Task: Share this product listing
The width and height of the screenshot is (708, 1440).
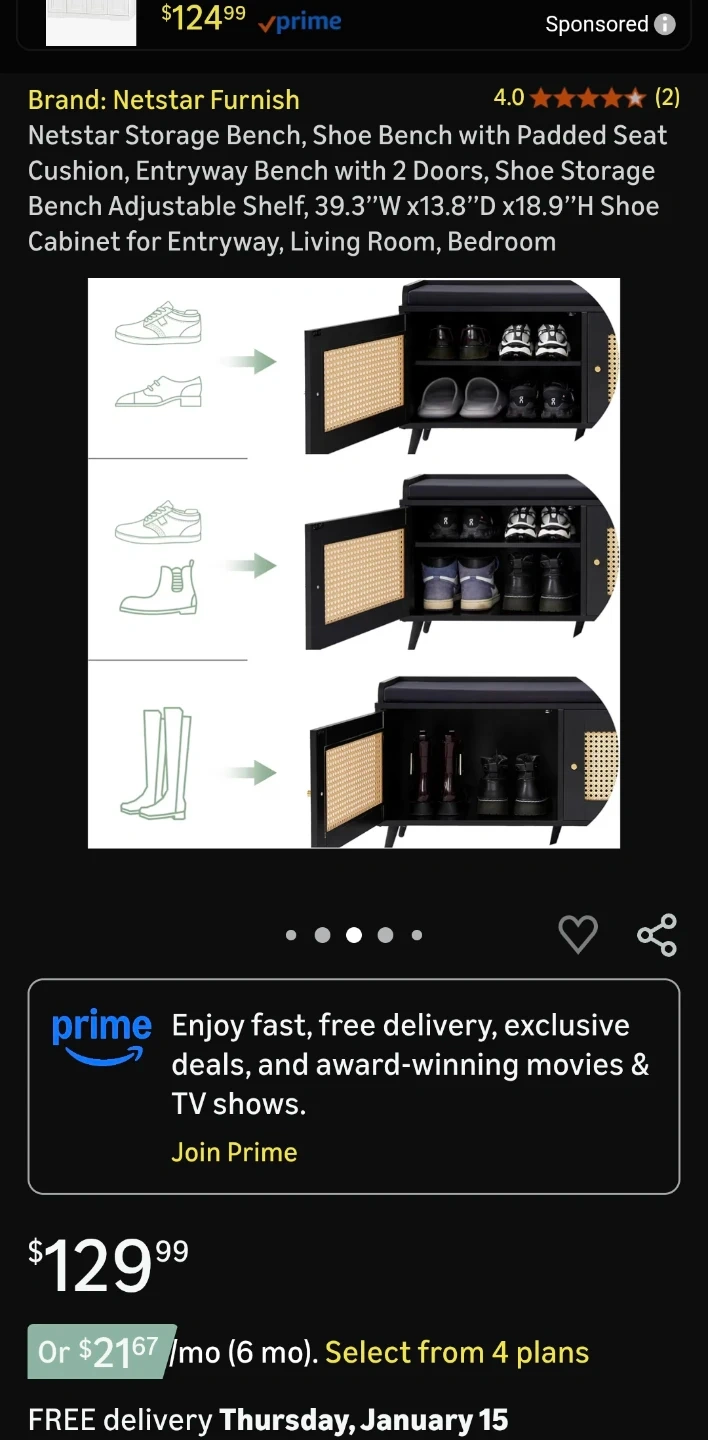Action: coord(657,935)
